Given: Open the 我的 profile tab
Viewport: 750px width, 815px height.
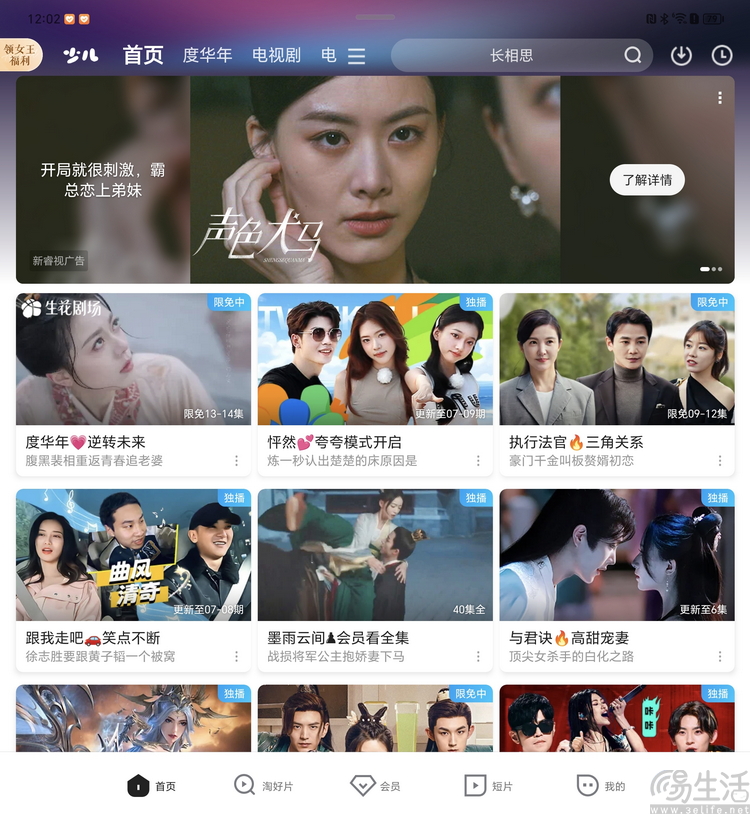Looking at the screenshot, I should pyautogui.click(x=601, y=786).
